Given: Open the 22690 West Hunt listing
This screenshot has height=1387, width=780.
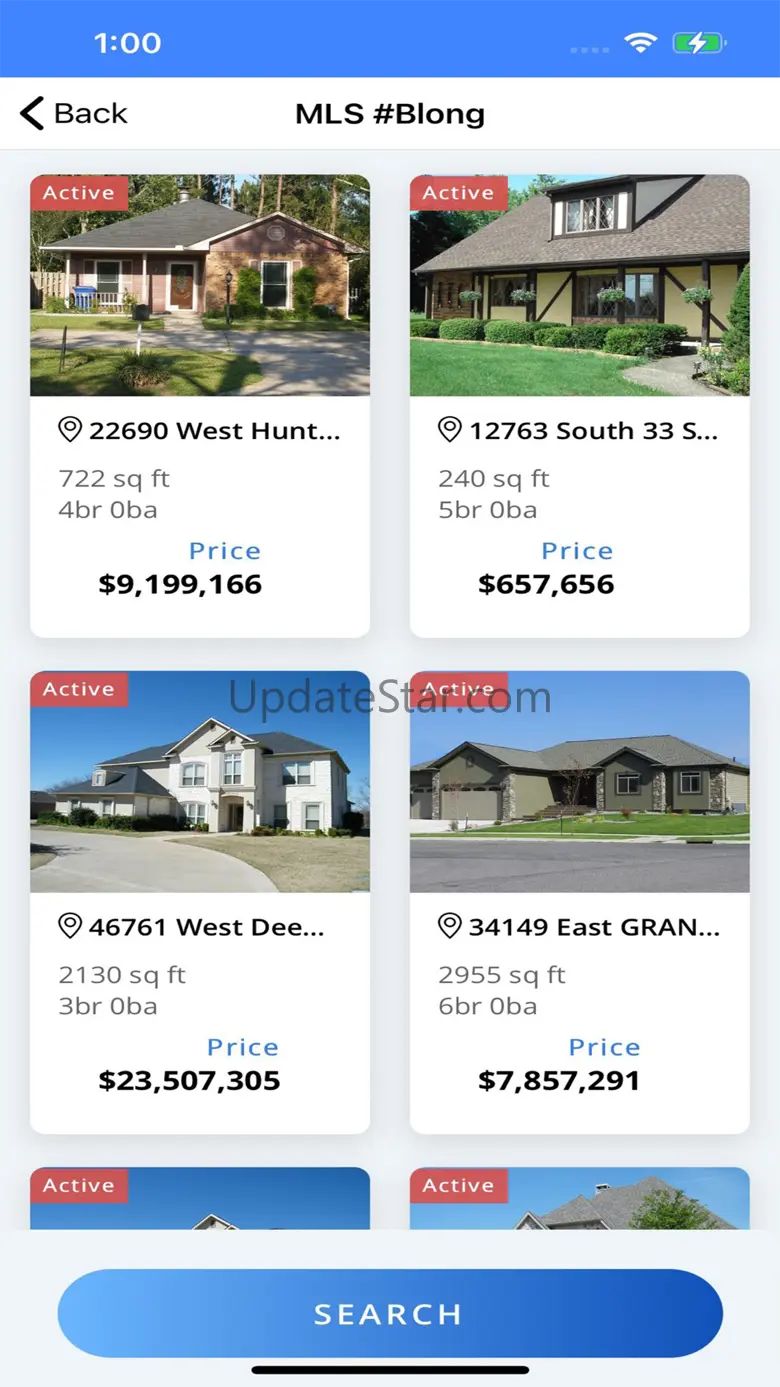Looking at the screenshot, I should 200,406.
